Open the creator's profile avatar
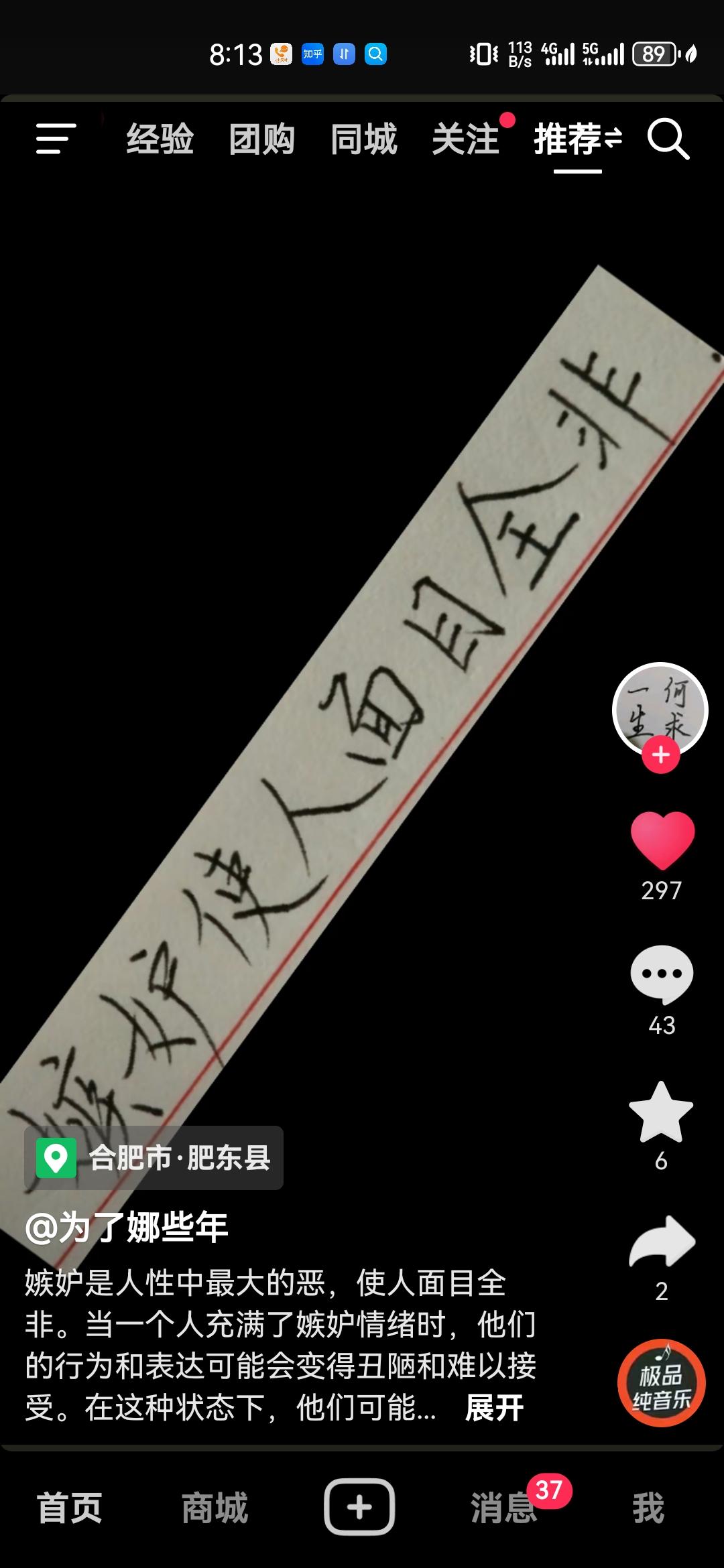724x1568 pixels. (660, 708)
